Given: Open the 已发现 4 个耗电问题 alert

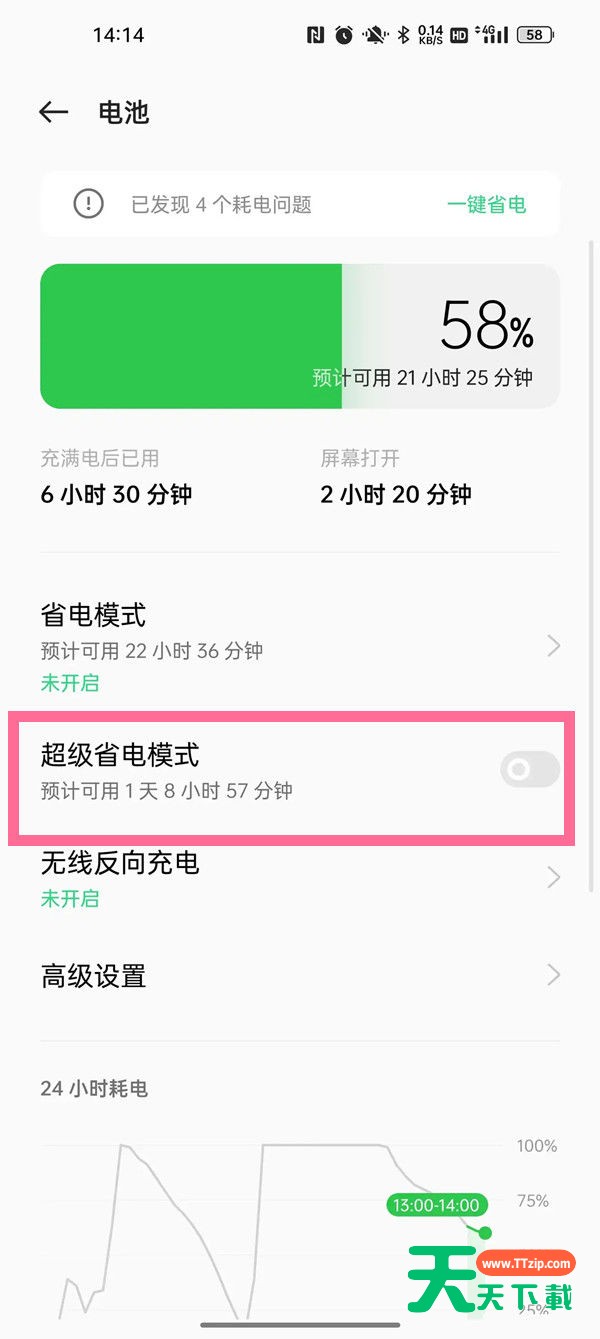Looking at the screenshot, I should click(x=220, y=205).
